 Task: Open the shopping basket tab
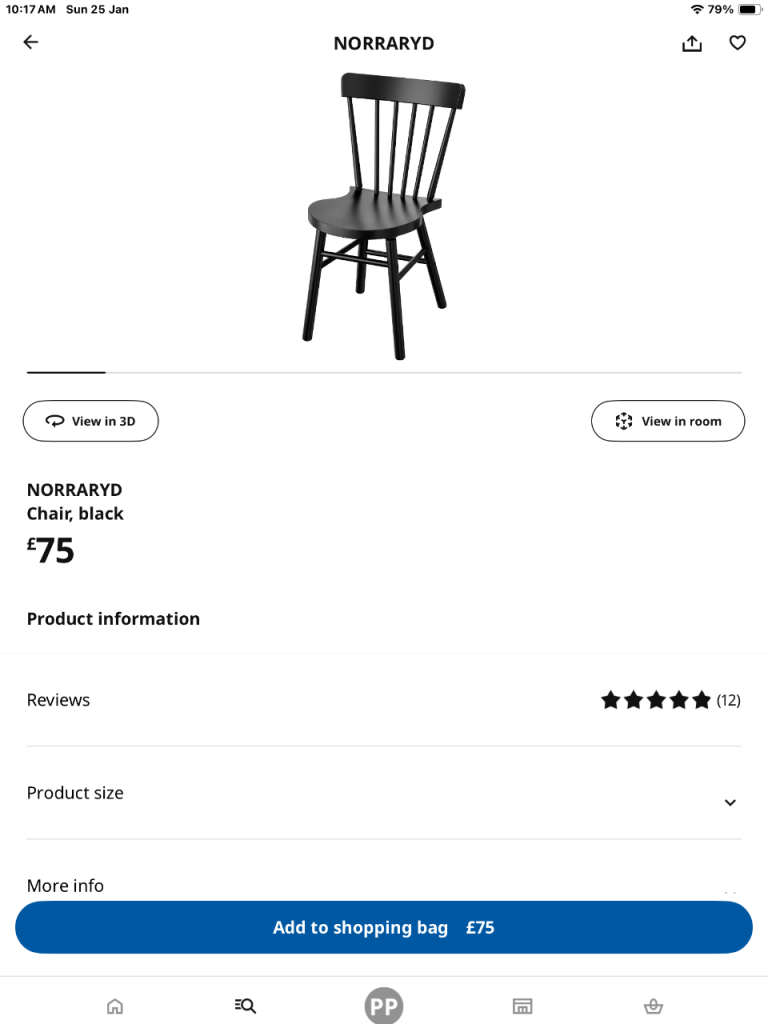click(653, 1006)
